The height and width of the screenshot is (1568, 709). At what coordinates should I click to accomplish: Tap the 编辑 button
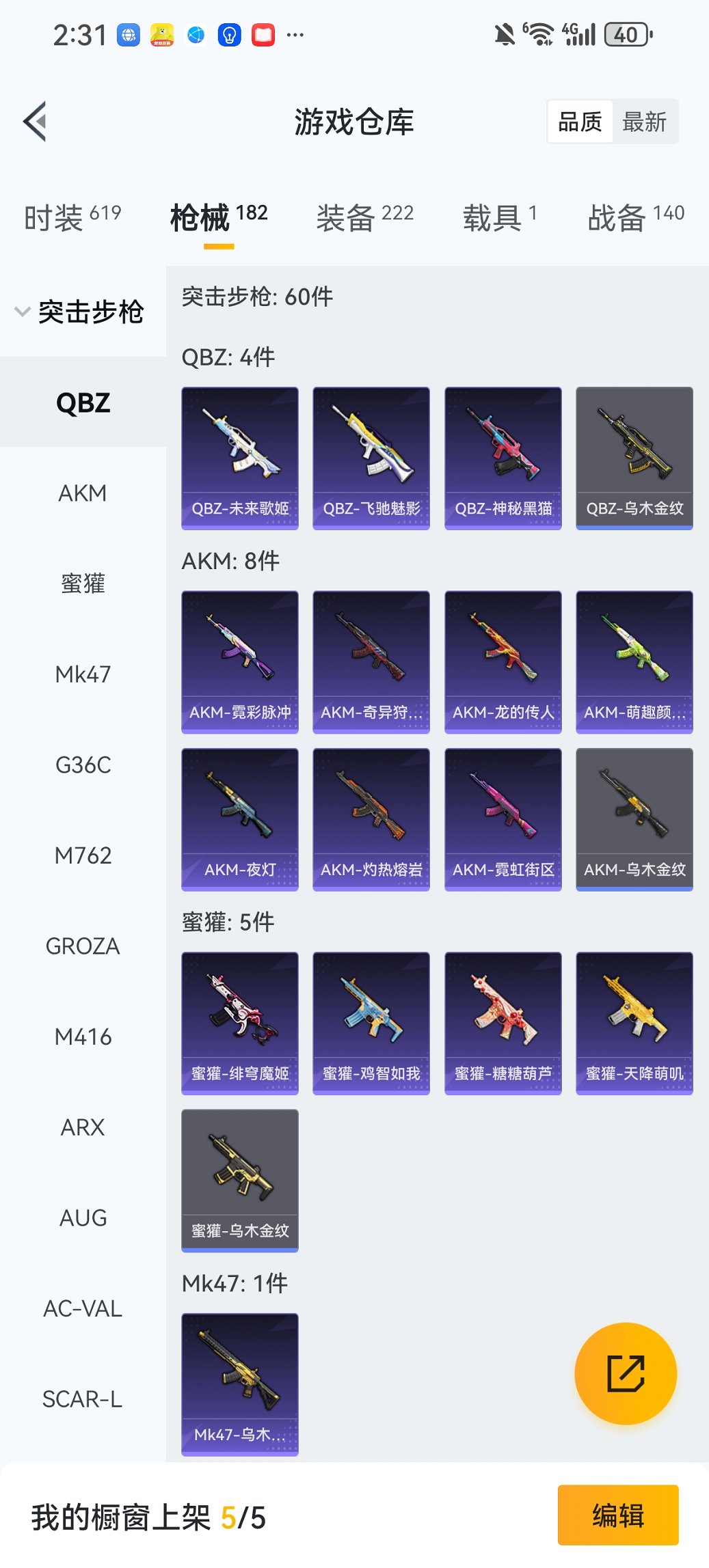point(617,1515)
